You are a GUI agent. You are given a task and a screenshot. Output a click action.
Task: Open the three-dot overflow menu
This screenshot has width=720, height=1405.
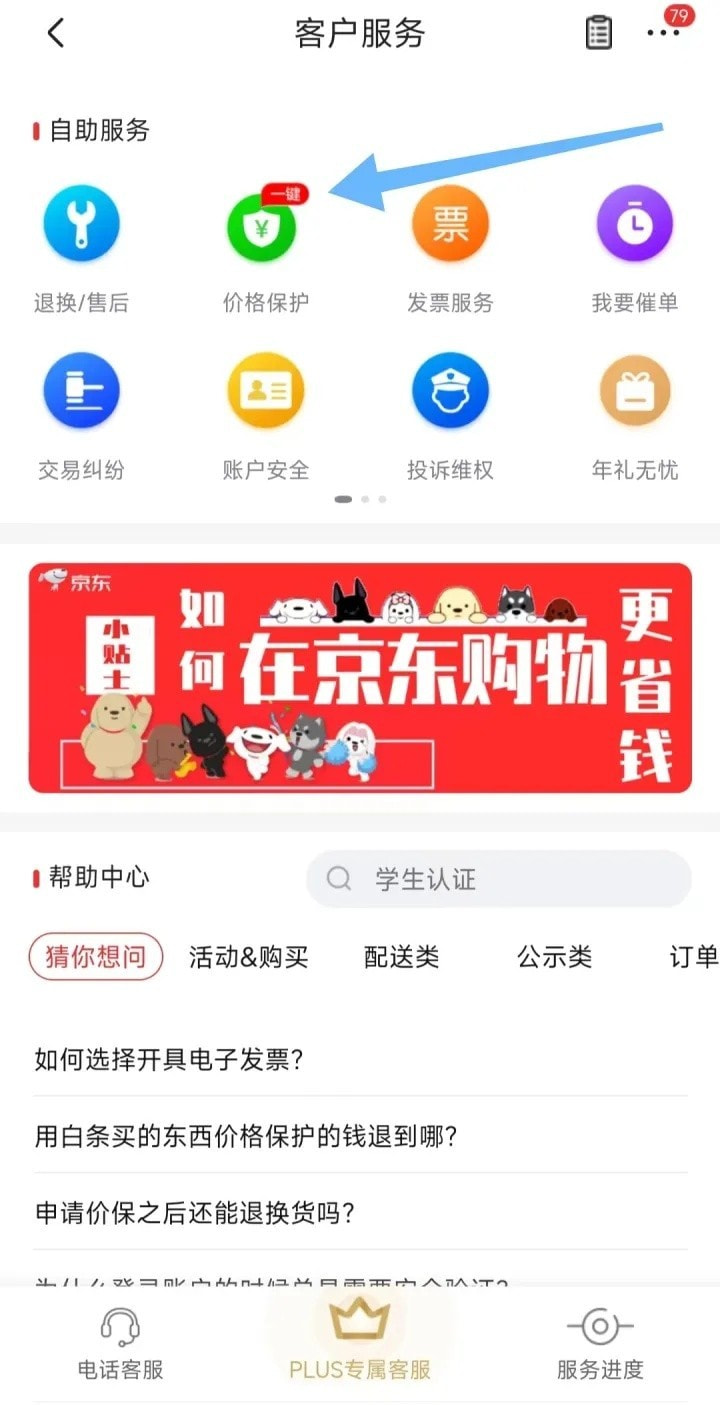tap(662, 33)
